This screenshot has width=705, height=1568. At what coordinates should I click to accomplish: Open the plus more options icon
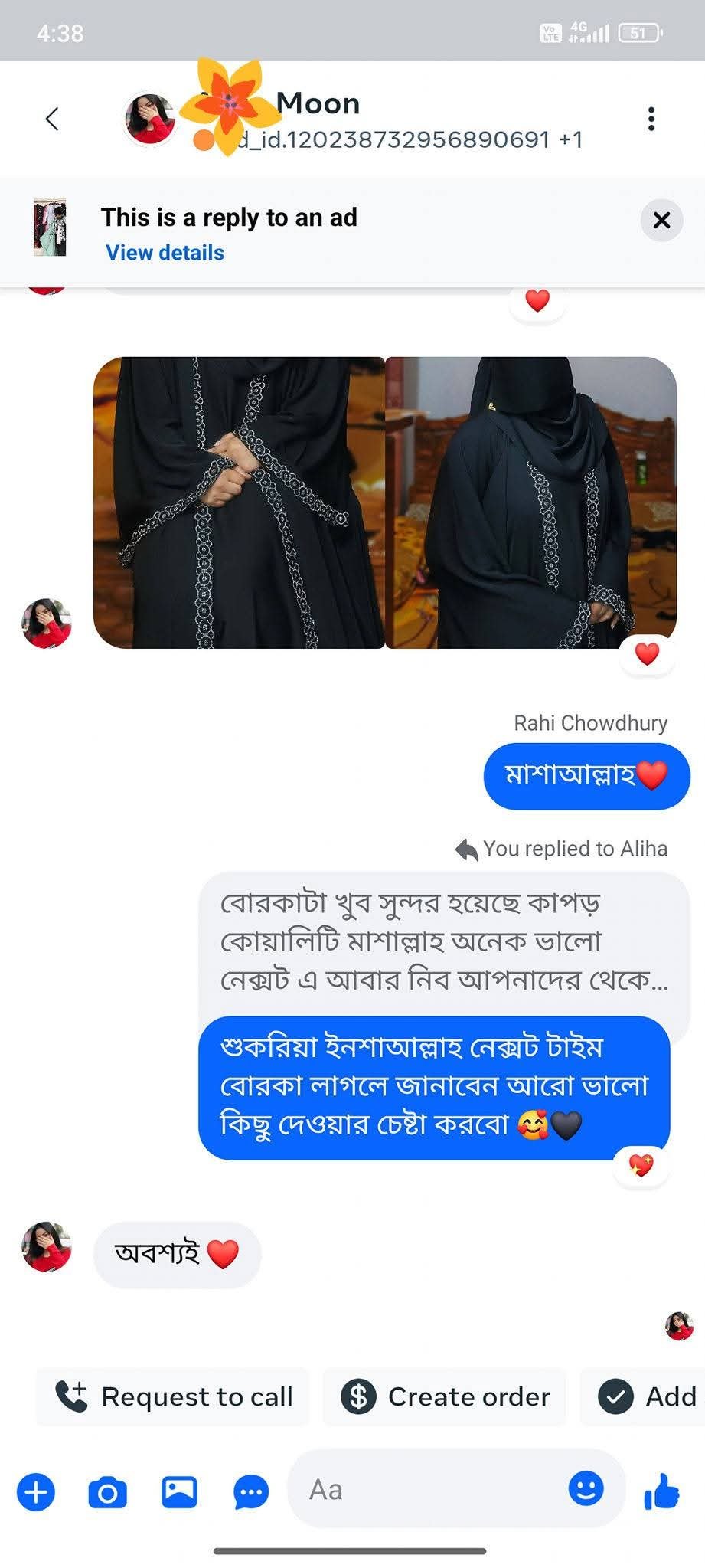pyautogui.click(x=36, y=1492)
